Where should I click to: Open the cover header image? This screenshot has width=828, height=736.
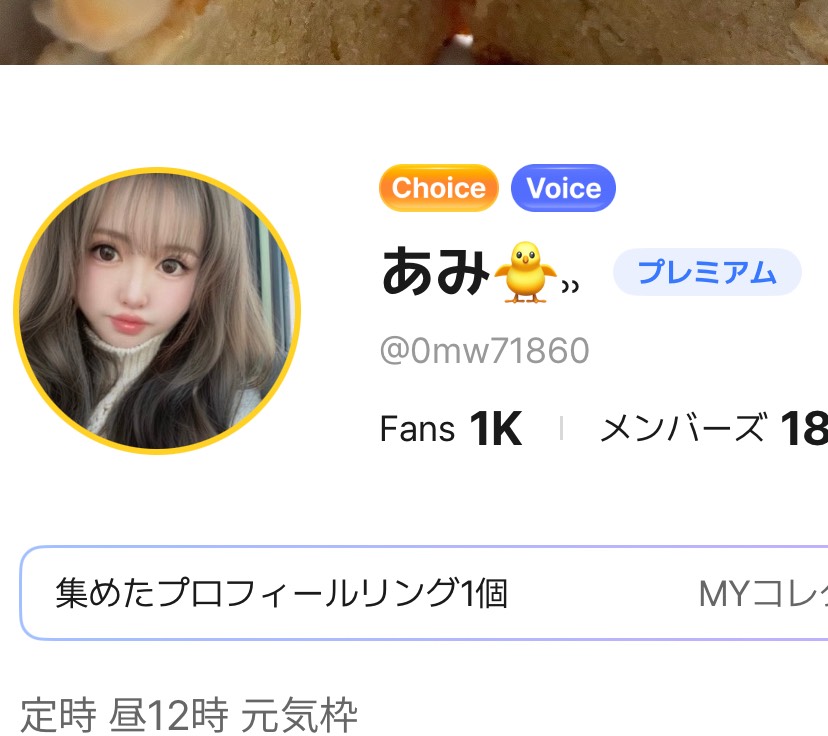pyautogui.click(x=414, y=30)
